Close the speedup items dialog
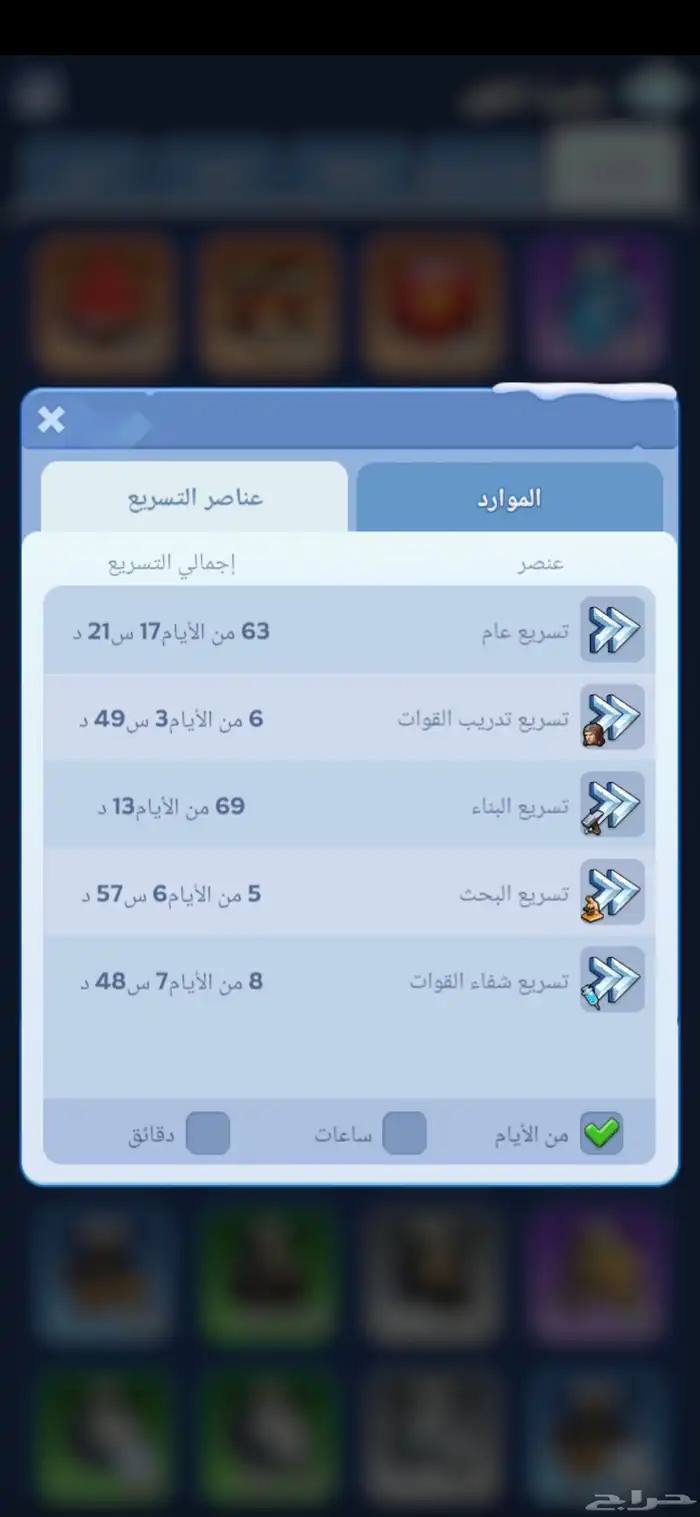The height and width of the screenshot is (1517, 700). pos(51,420)
